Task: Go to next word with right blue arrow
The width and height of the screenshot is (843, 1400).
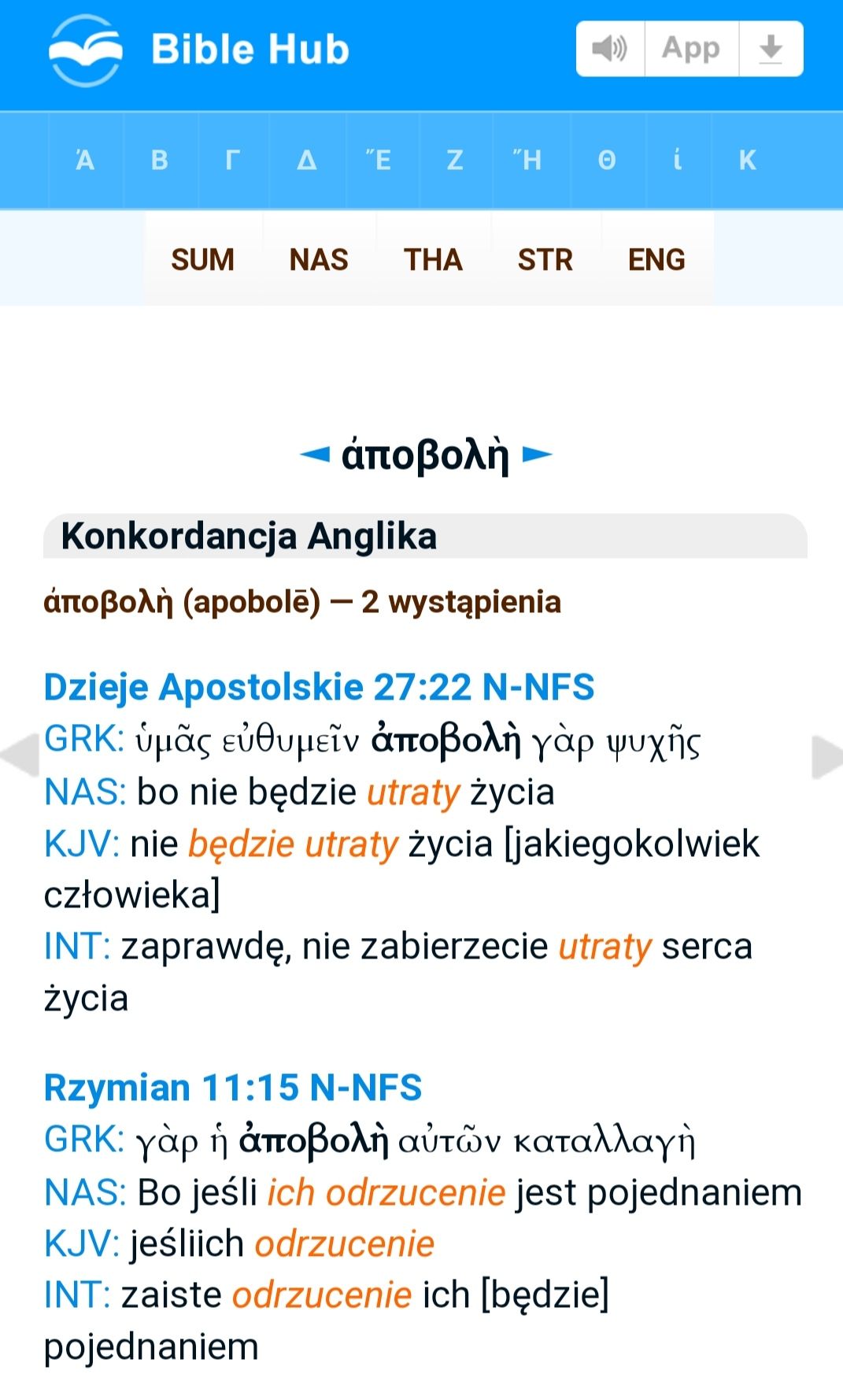Action: pos(537,454)
